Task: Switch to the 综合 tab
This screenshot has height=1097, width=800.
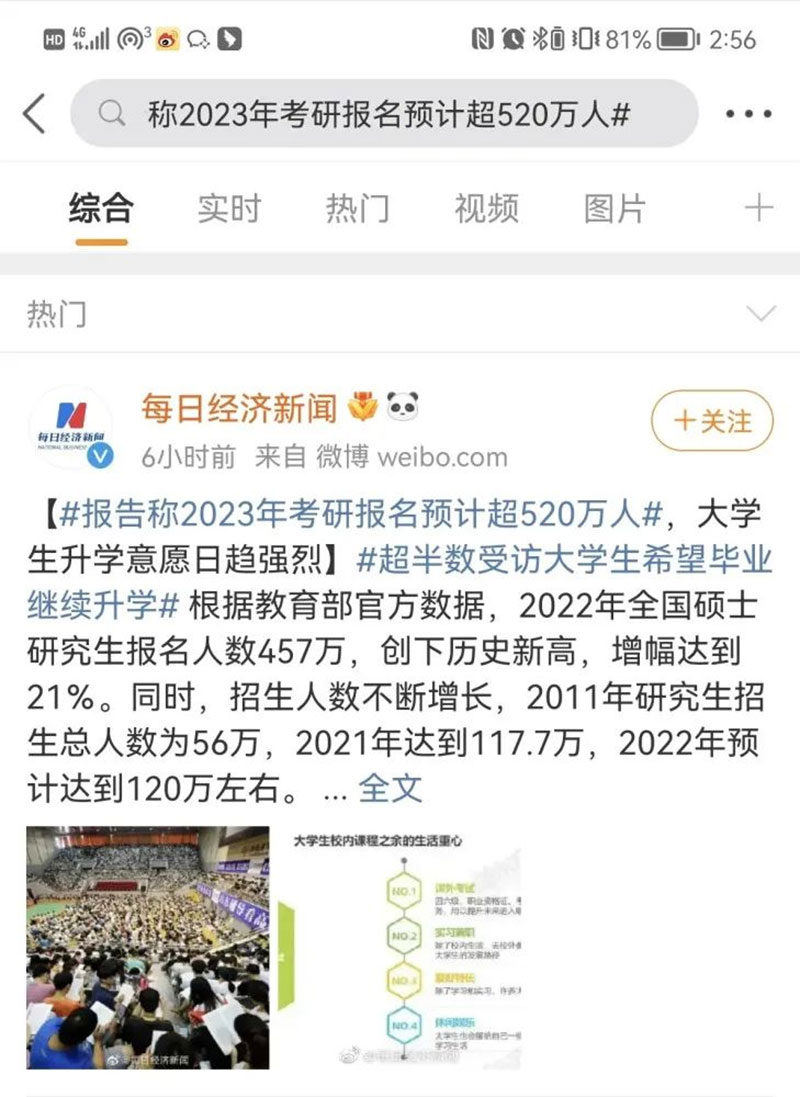Action: pos(100,209)
